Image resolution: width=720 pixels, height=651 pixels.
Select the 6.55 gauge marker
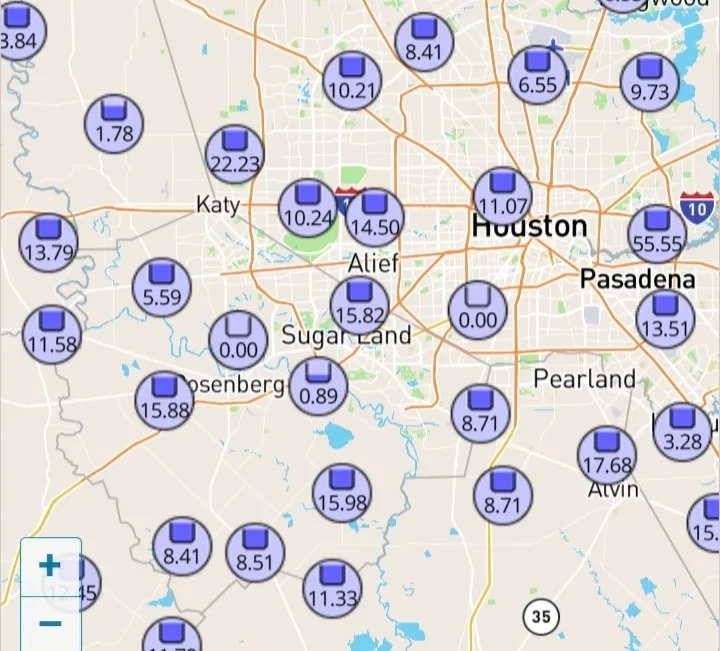[x=537, y=75]
